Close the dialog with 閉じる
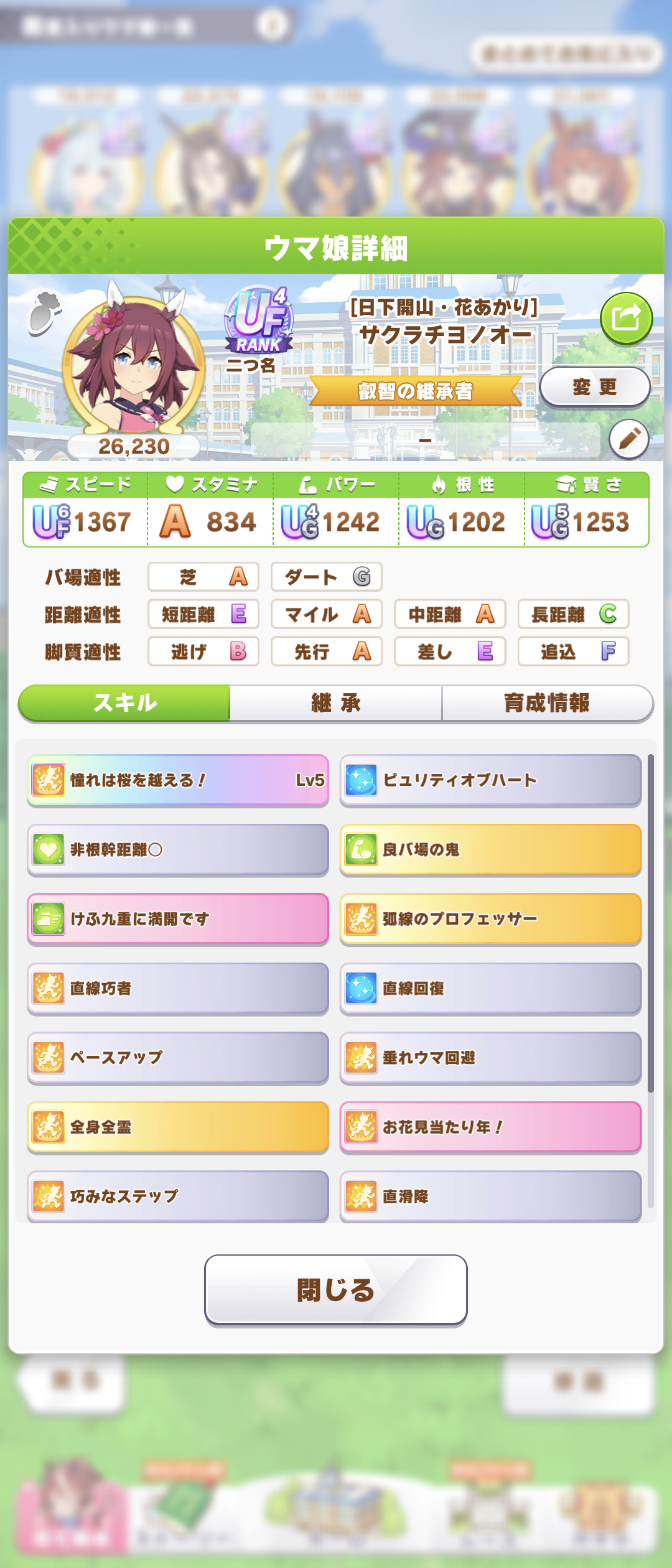This screenshot has width=672, height=1568. pos(336,1289)
